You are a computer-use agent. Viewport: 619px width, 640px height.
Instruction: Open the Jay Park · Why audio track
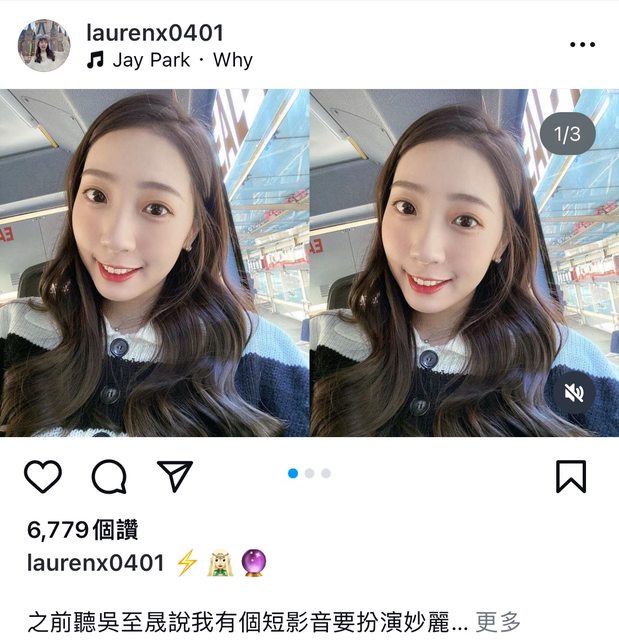[170, 60]
